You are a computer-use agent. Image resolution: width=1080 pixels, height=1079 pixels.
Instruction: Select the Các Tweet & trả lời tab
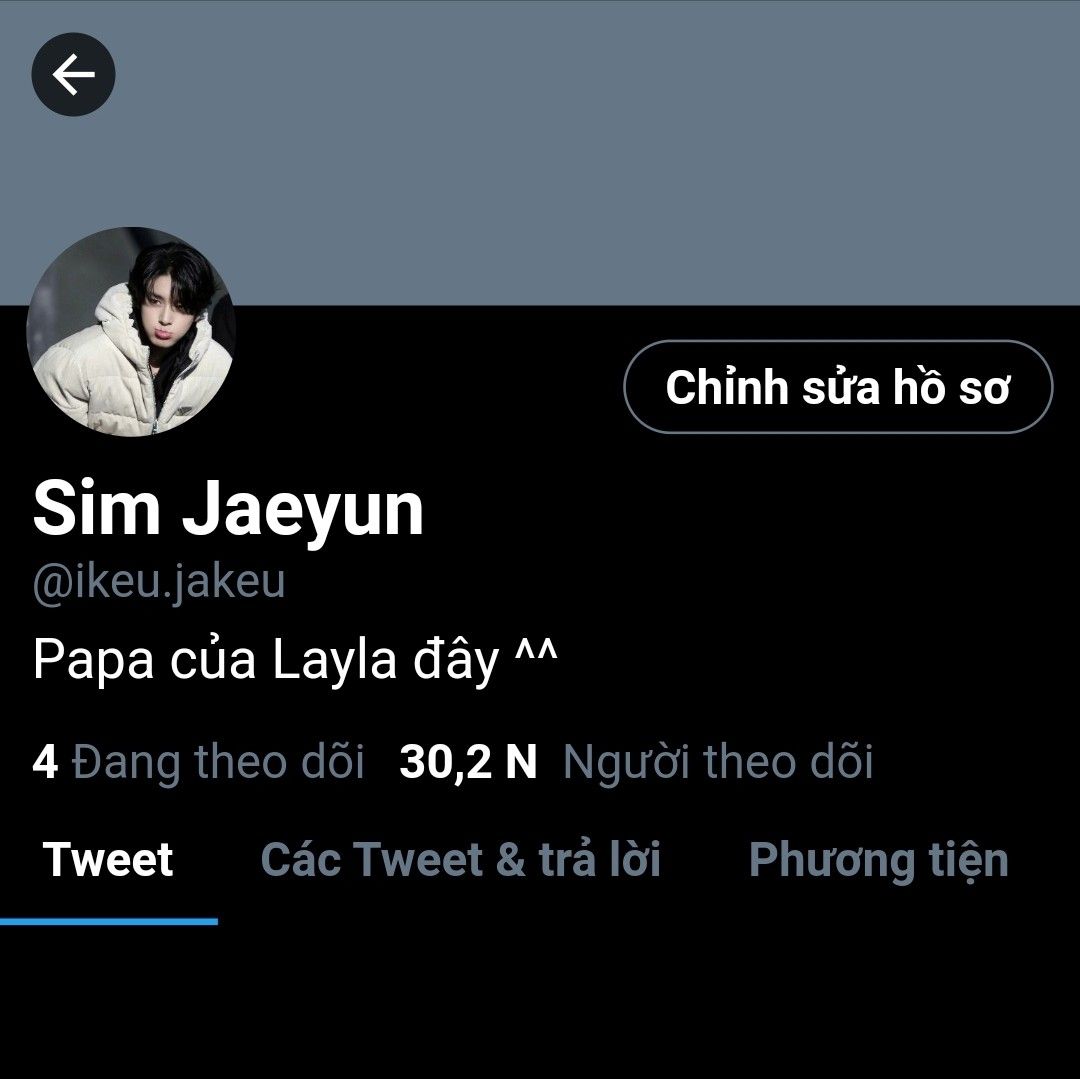pyautogui.click(x=460, y=861)
